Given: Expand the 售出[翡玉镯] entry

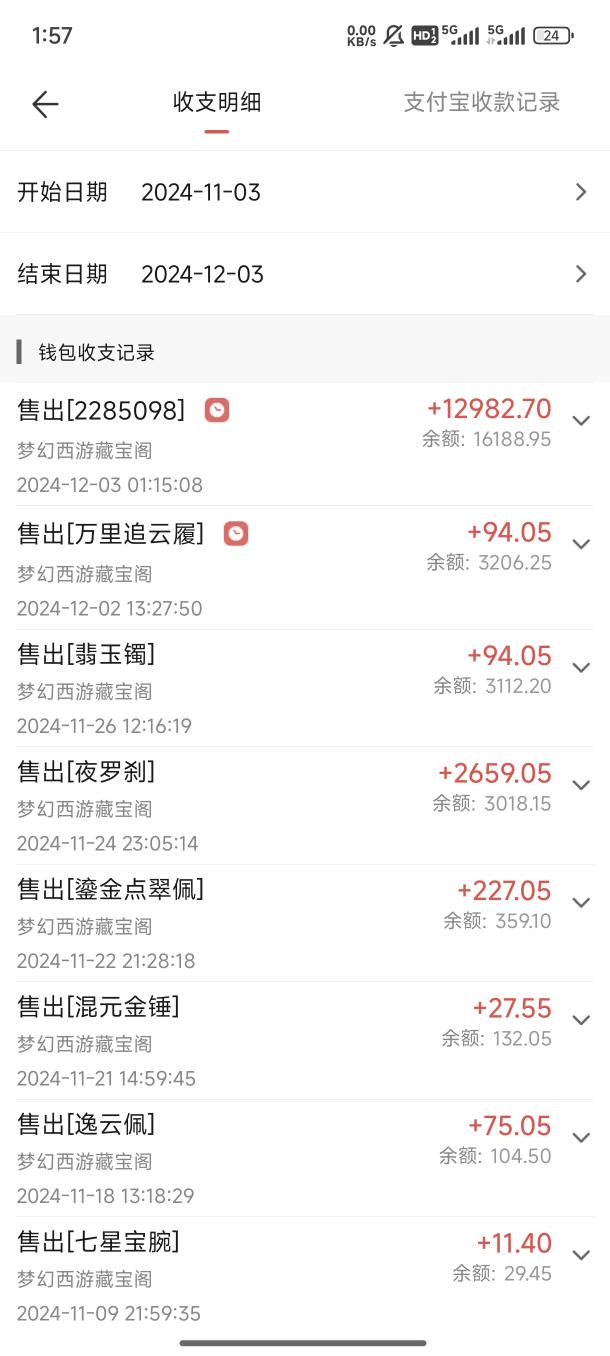Looking at the screenshot, I should (x=581, y=667).
